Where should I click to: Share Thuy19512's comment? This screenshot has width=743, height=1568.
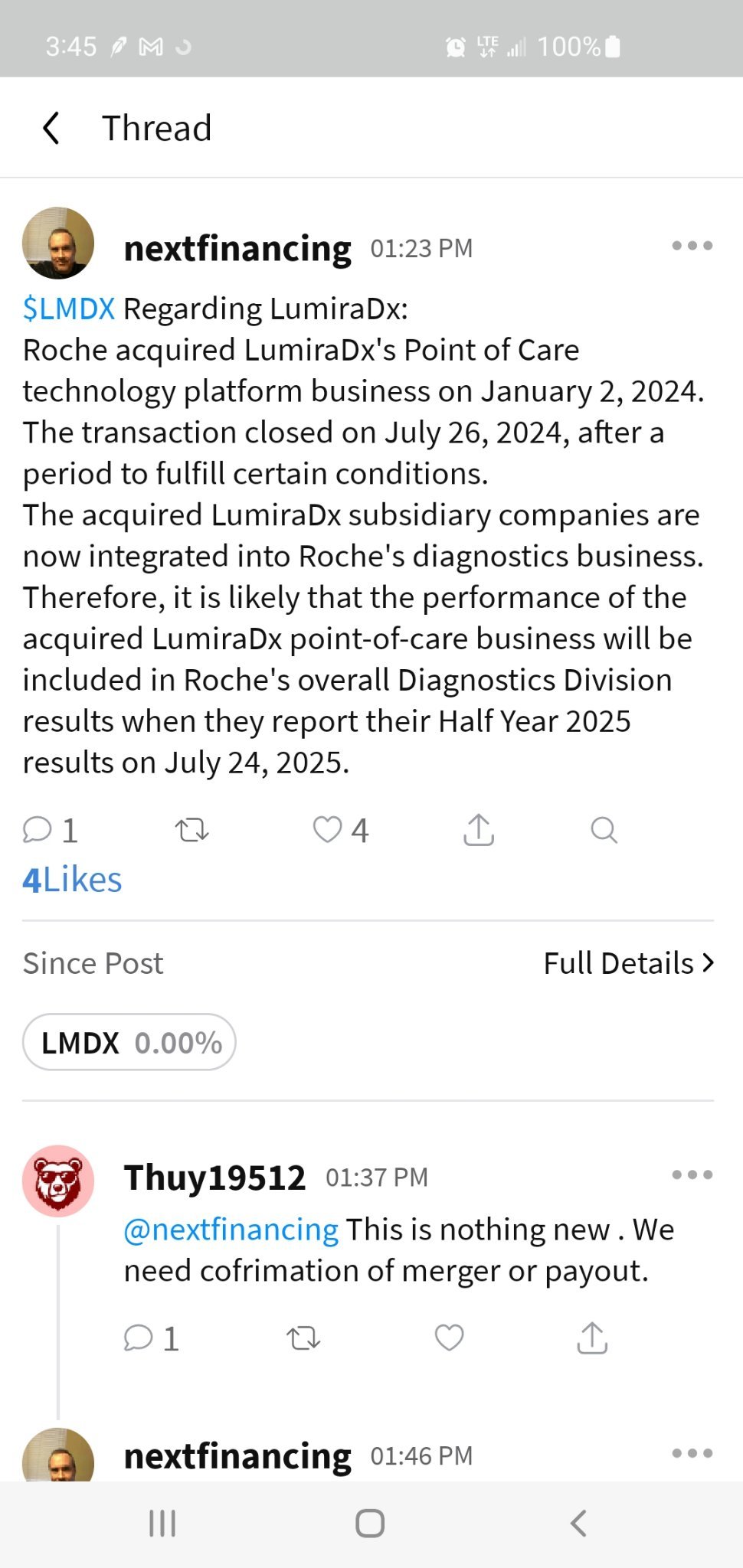click(592, 1338)
